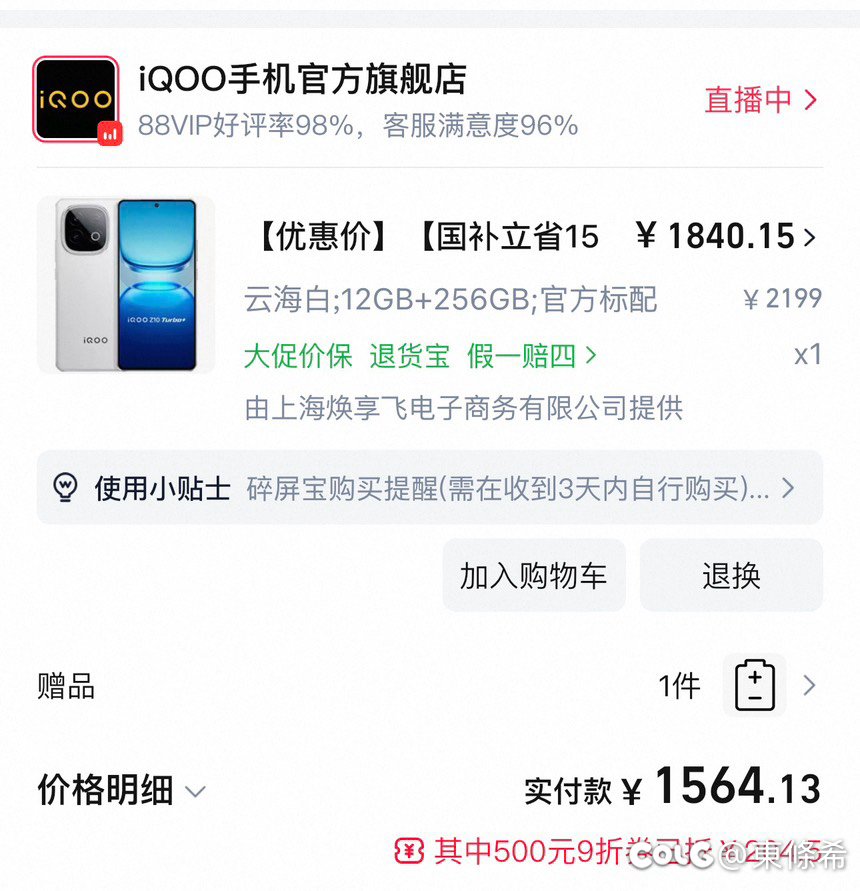Expand the 价格明细 price breakdown

(122, 791)
